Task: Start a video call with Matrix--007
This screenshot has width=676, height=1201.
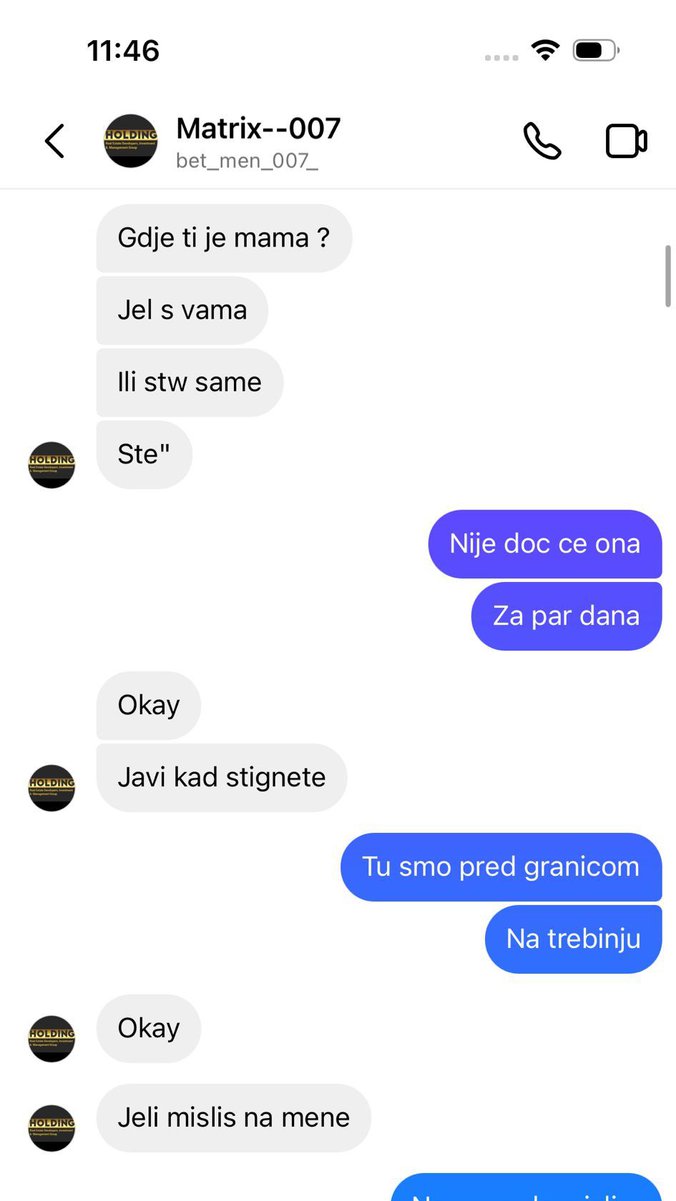Action: point(626,141)
